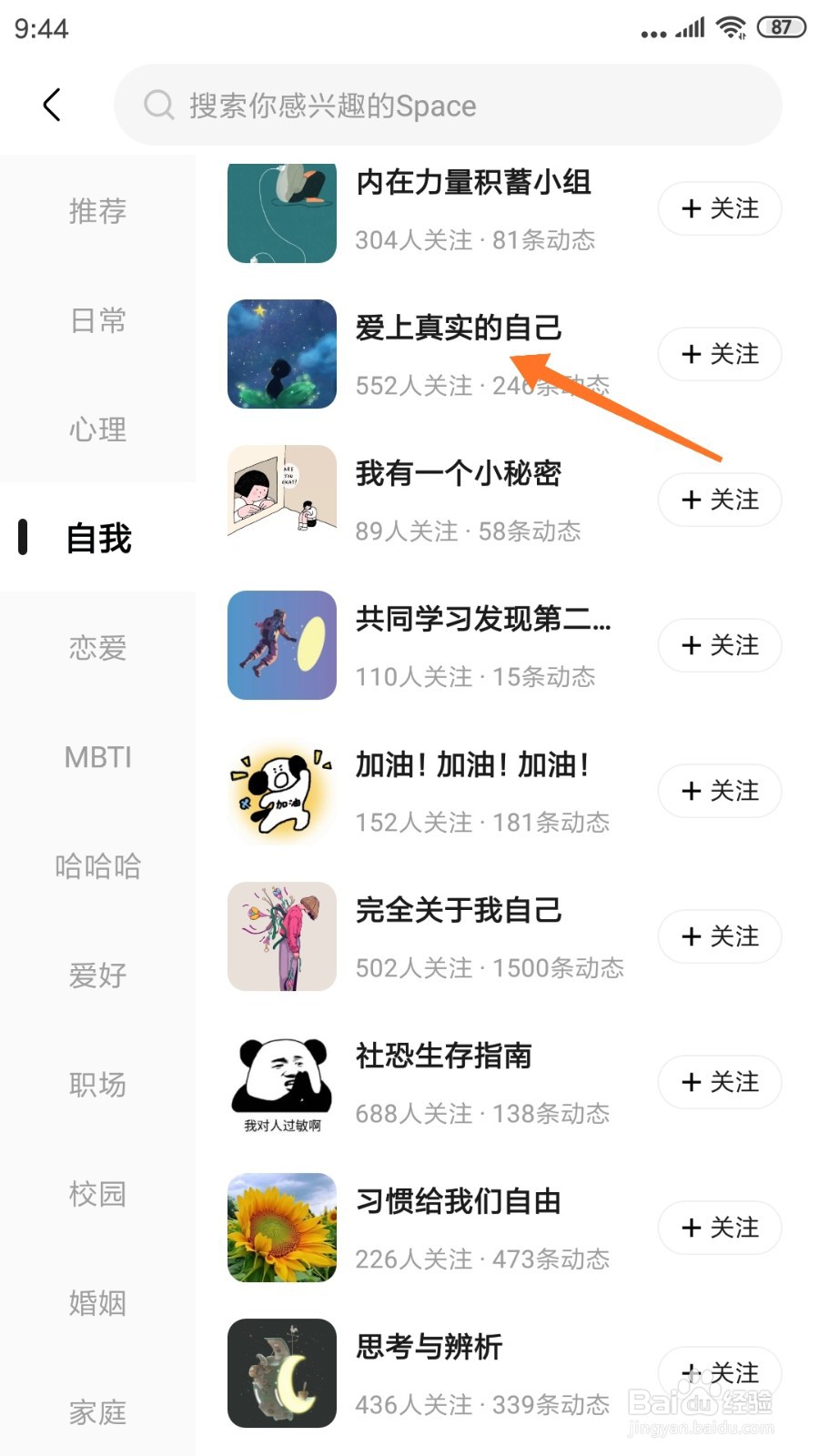This screenshot has height=1456, width=819.
Task: Tap the 爱上真实的自己 night-sky cover image
Action: [x=281, y=354]
